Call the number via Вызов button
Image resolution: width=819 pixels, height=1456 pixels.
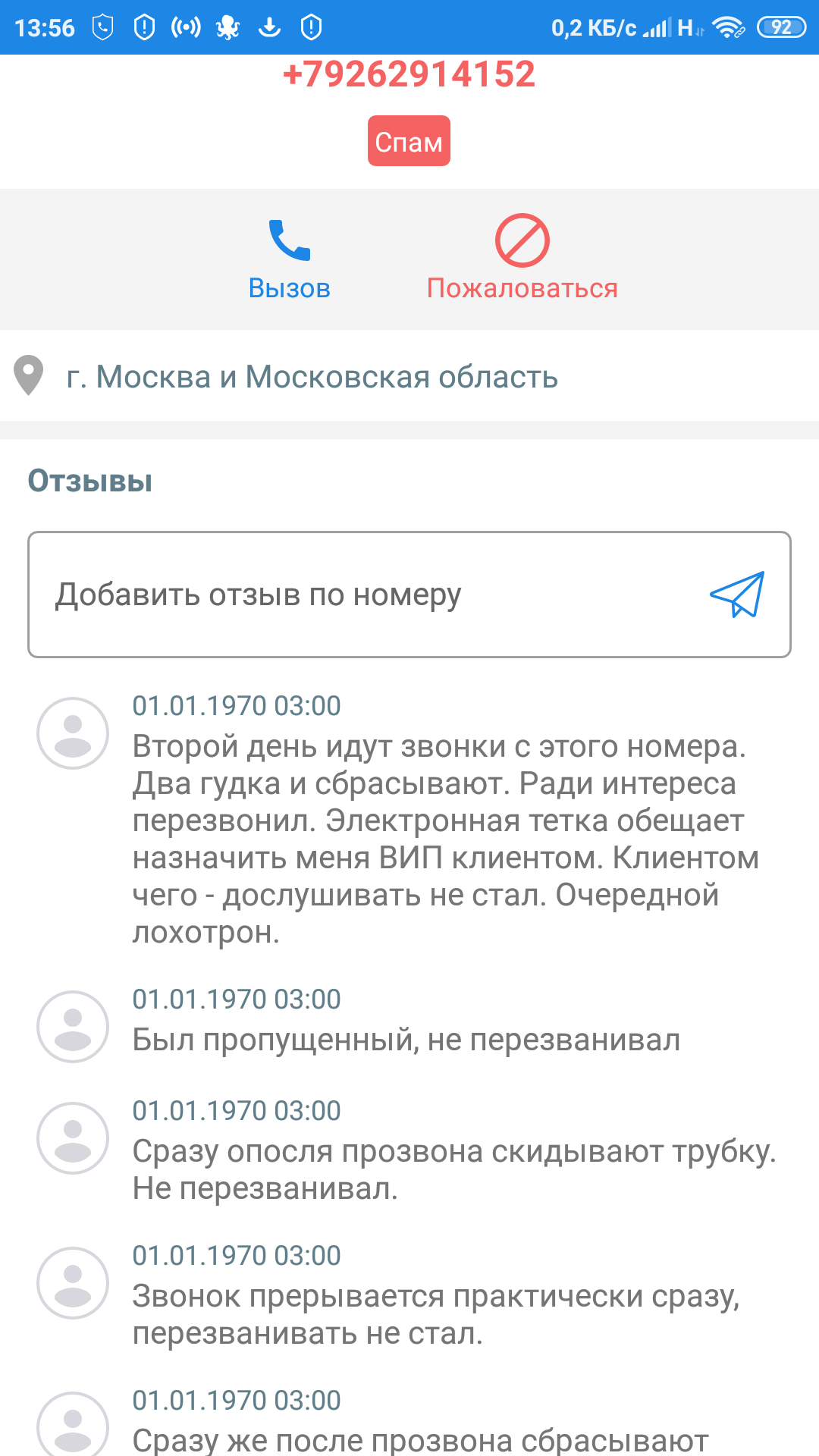tap(290, 259)
